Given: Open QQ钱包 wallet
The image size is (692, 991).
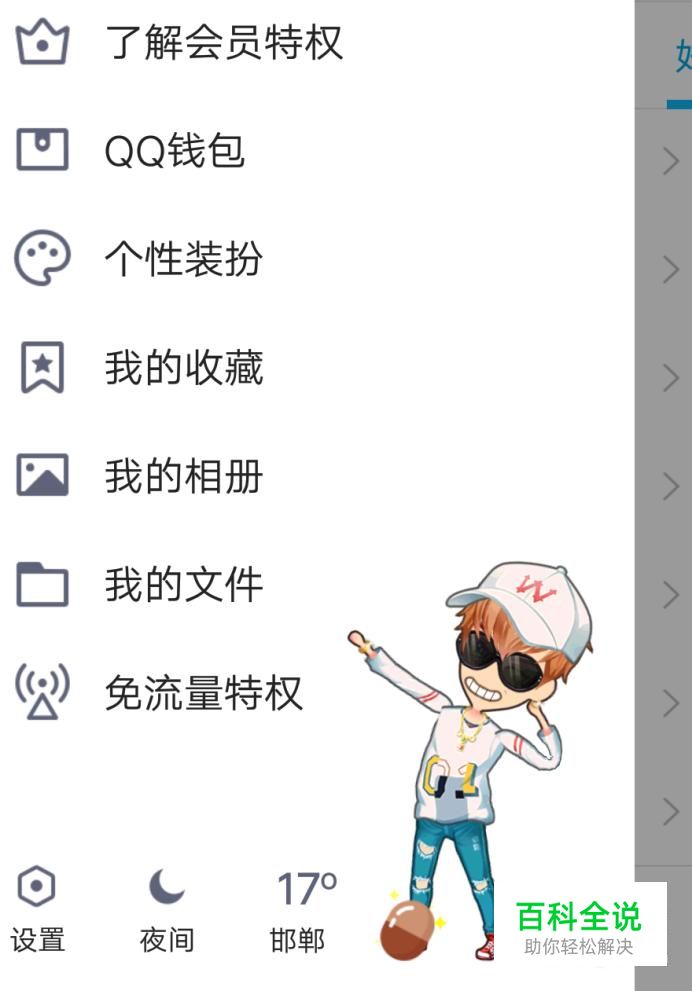Looking at the screenshot, I should [174, 151].
